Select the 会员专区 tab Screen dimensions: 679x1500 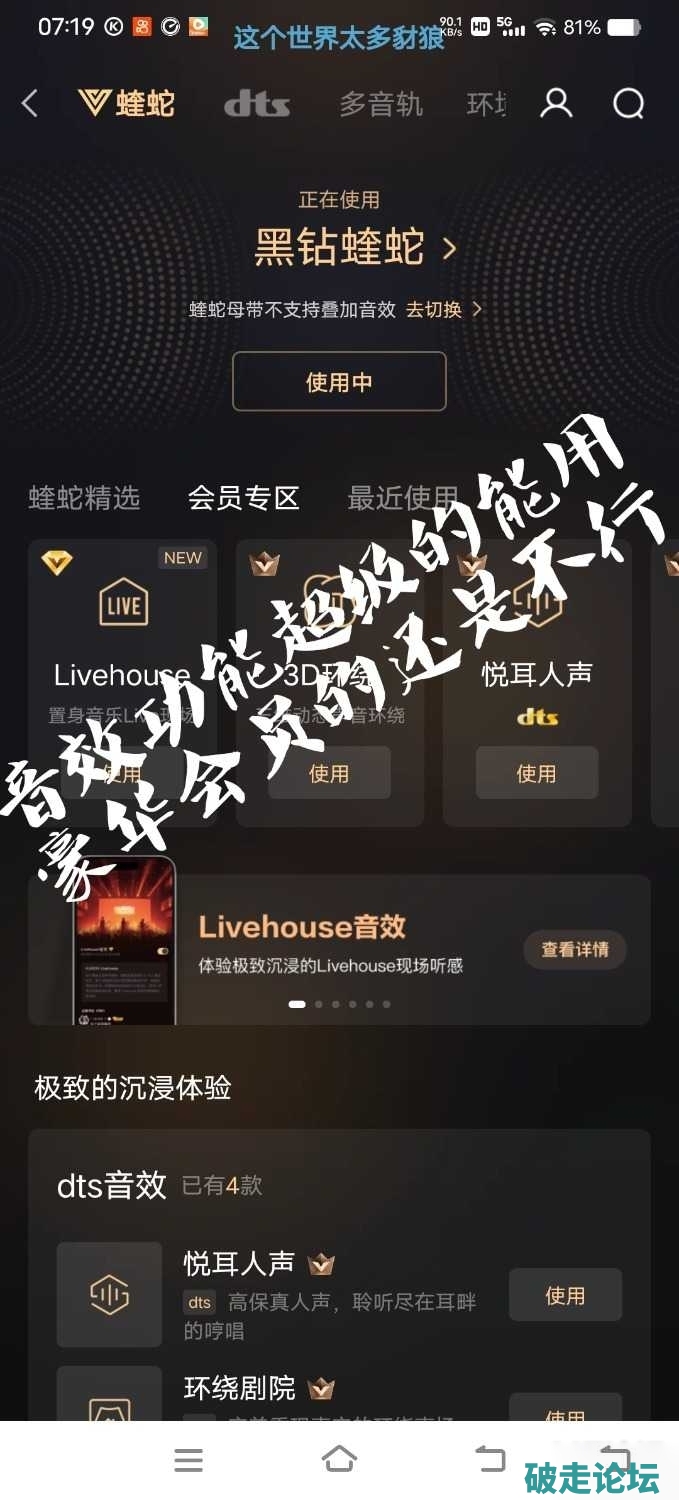pos(244,498)
